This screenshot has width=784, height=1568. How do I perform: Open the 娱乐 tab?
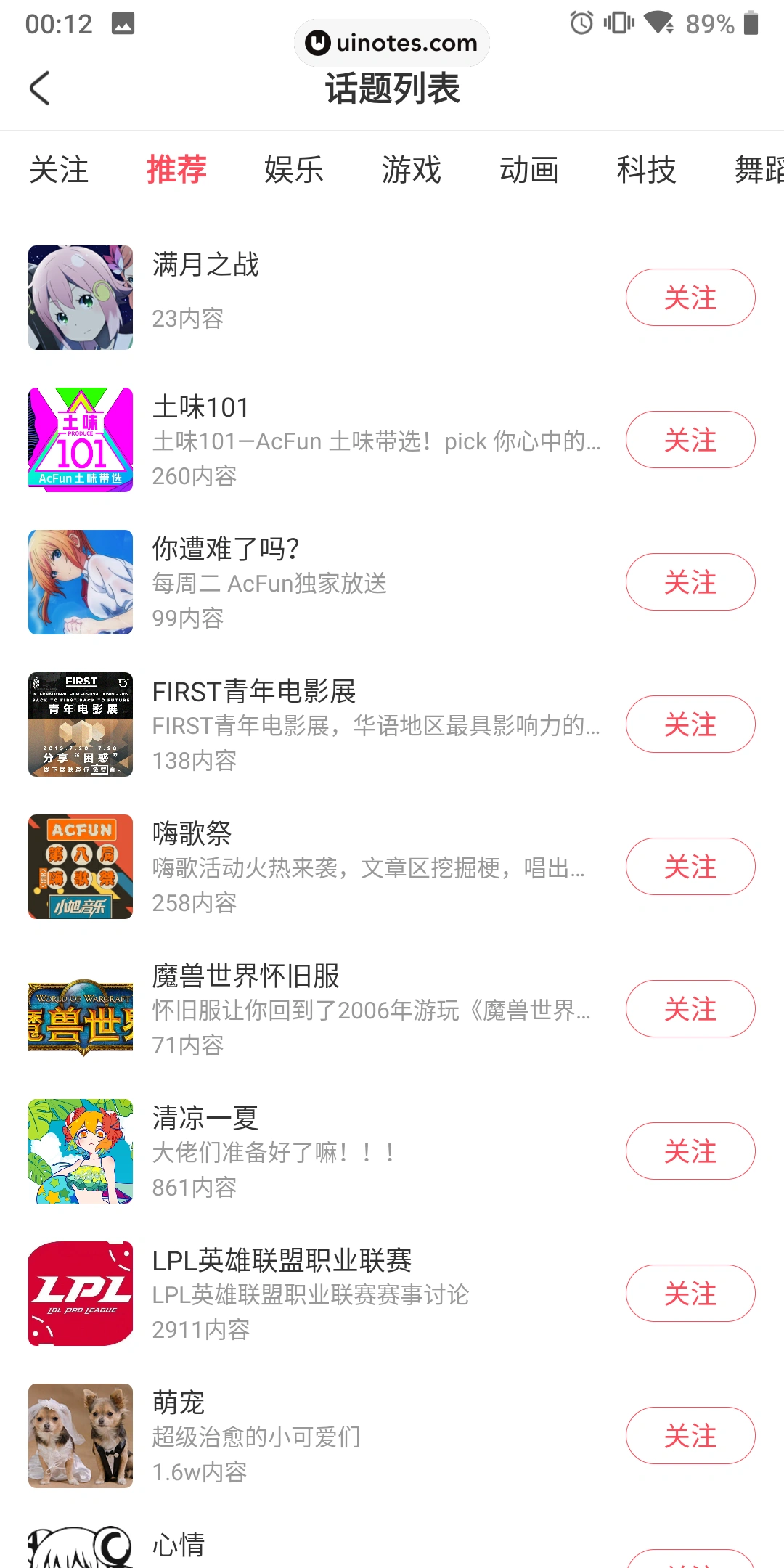(294, 170)
